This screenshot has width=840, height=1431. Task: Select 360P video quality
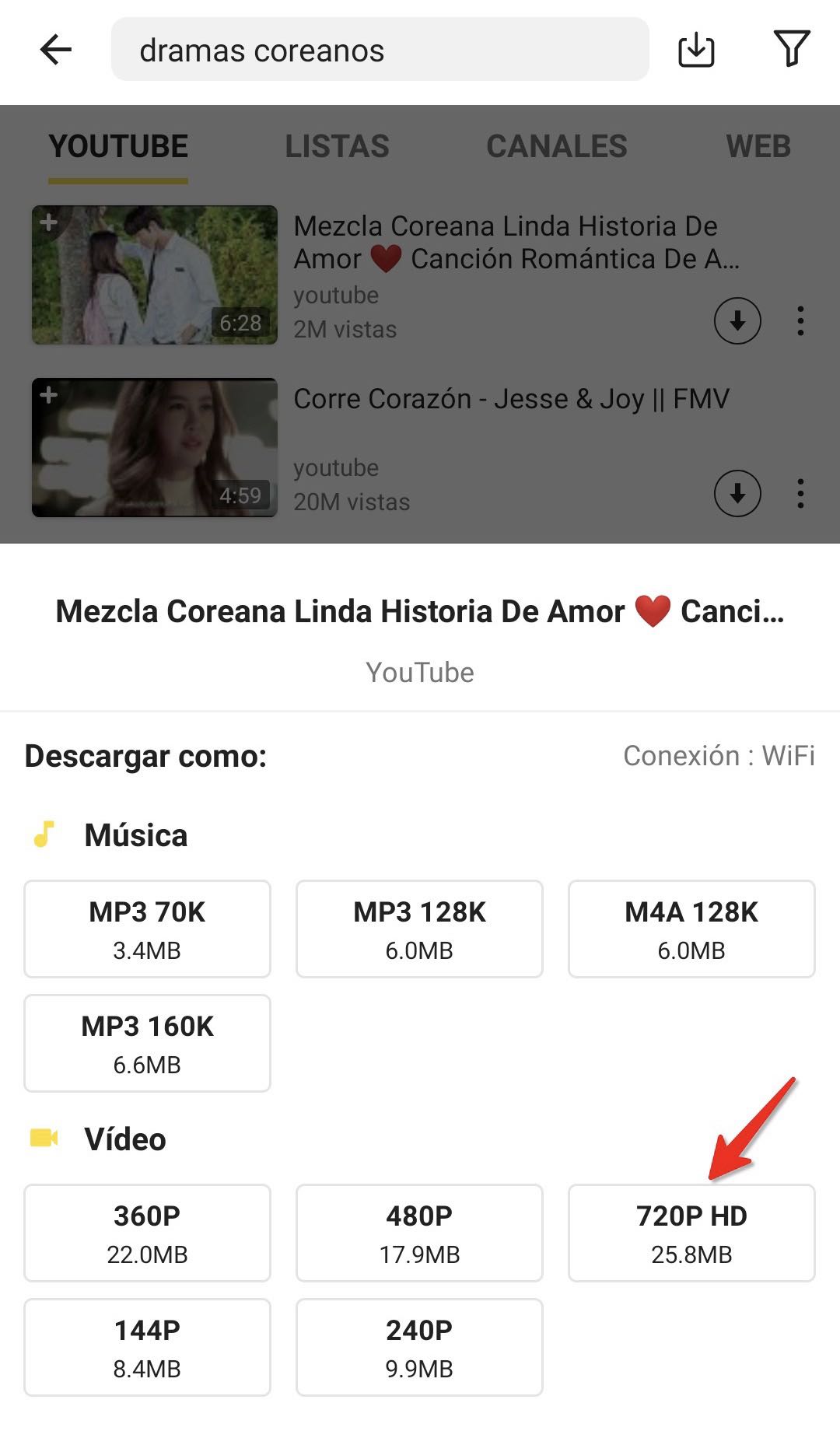(x=147, y=1233)
